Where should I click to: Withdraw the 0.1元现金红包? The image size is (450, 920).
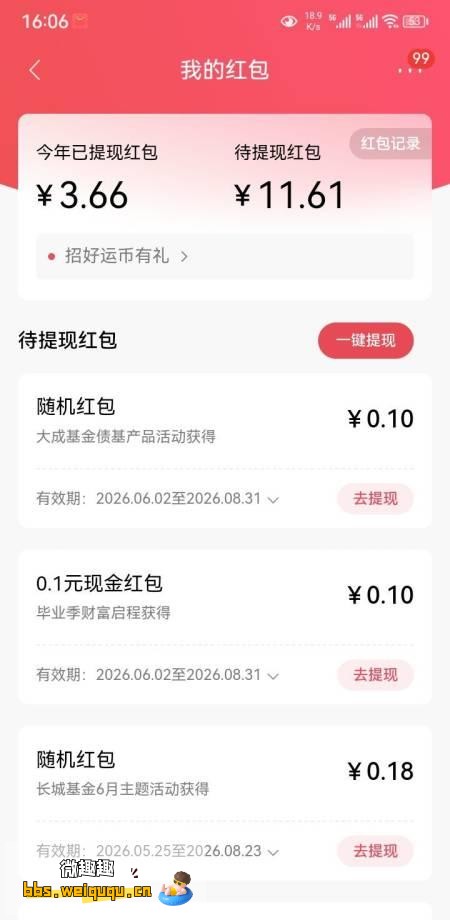[x=375, y=675]
